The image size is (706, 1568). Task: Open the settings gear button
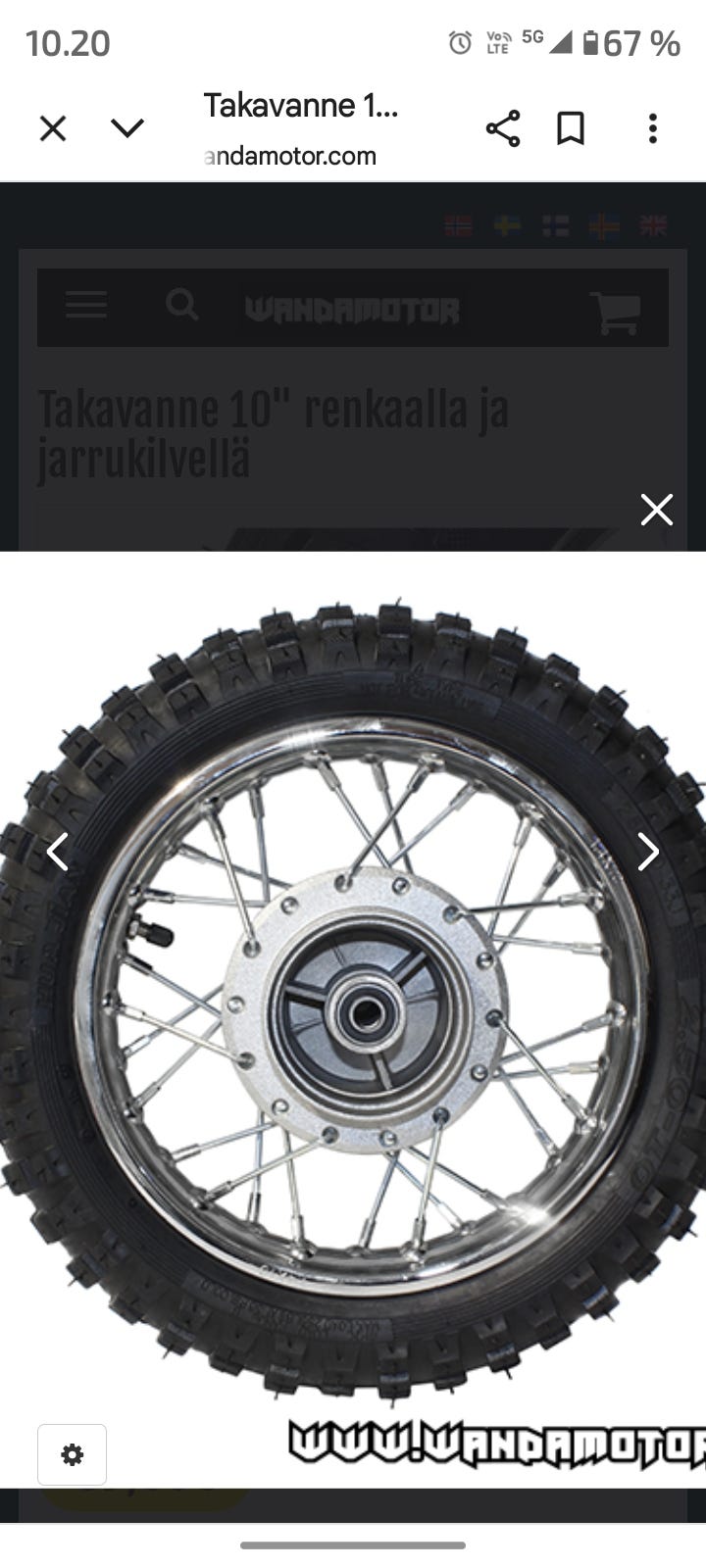72,1455
